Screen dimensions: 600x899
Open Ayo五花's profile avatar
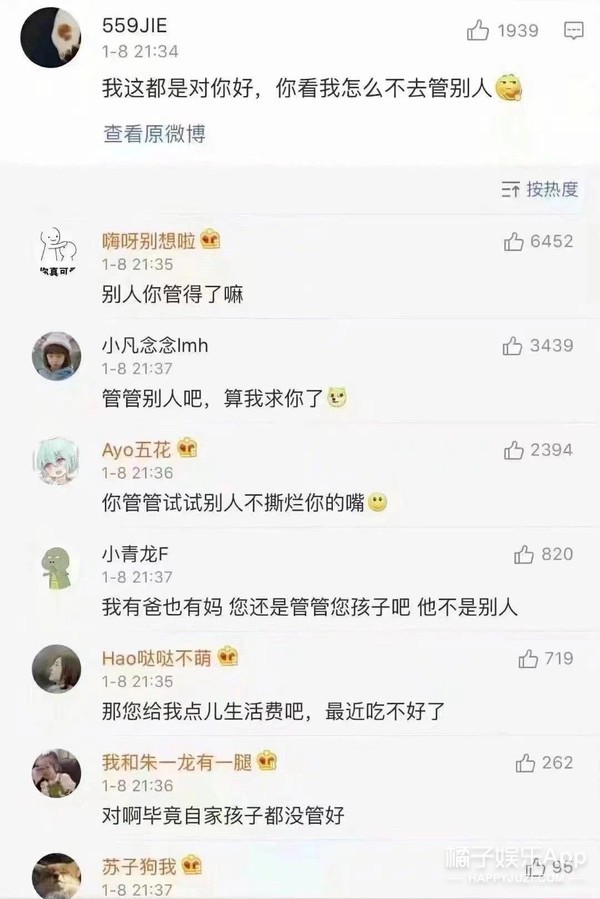coord(56,461)
